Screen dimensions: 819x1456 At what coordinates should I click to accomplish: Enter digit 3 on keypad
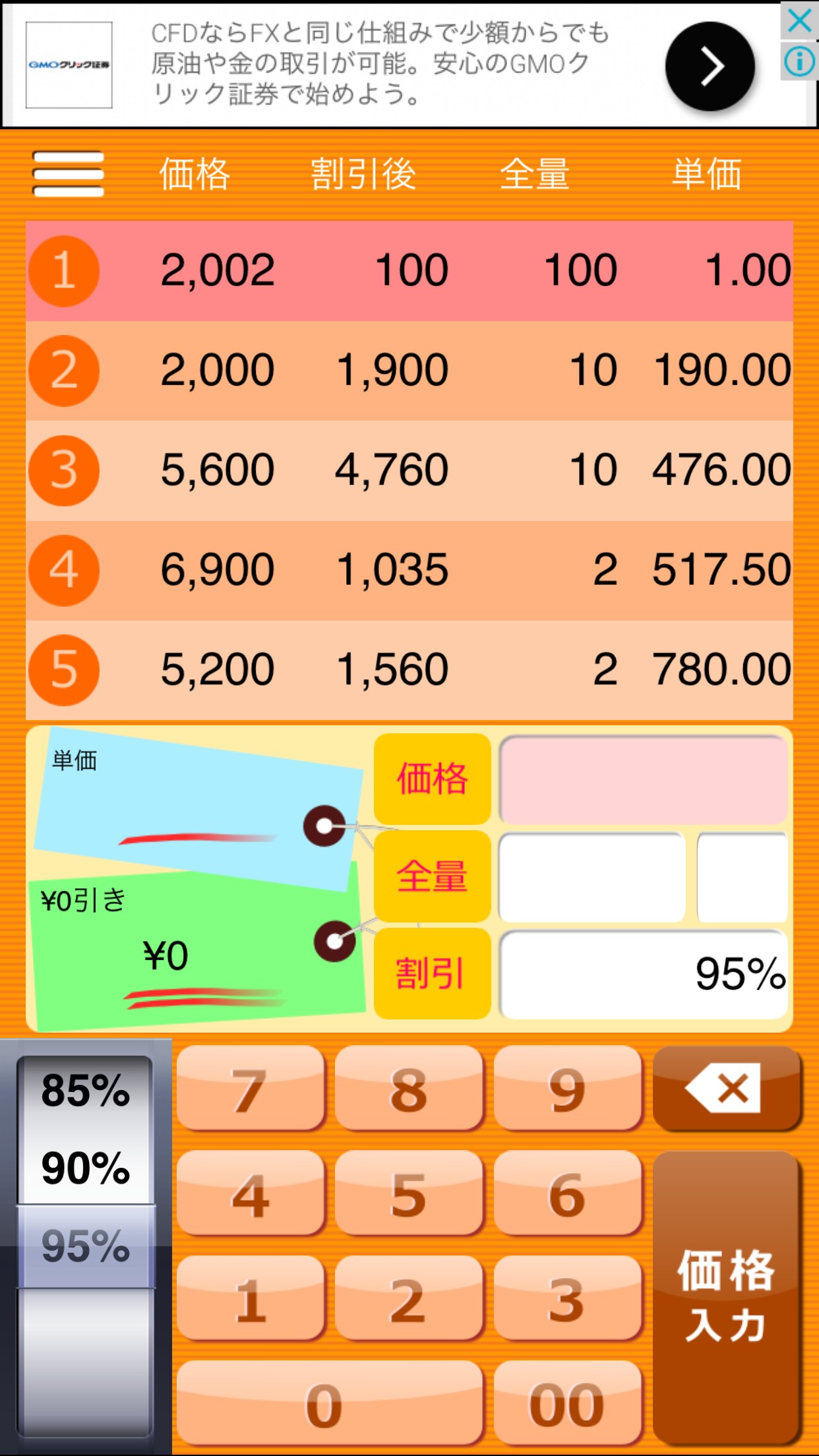click(567, 1299)
